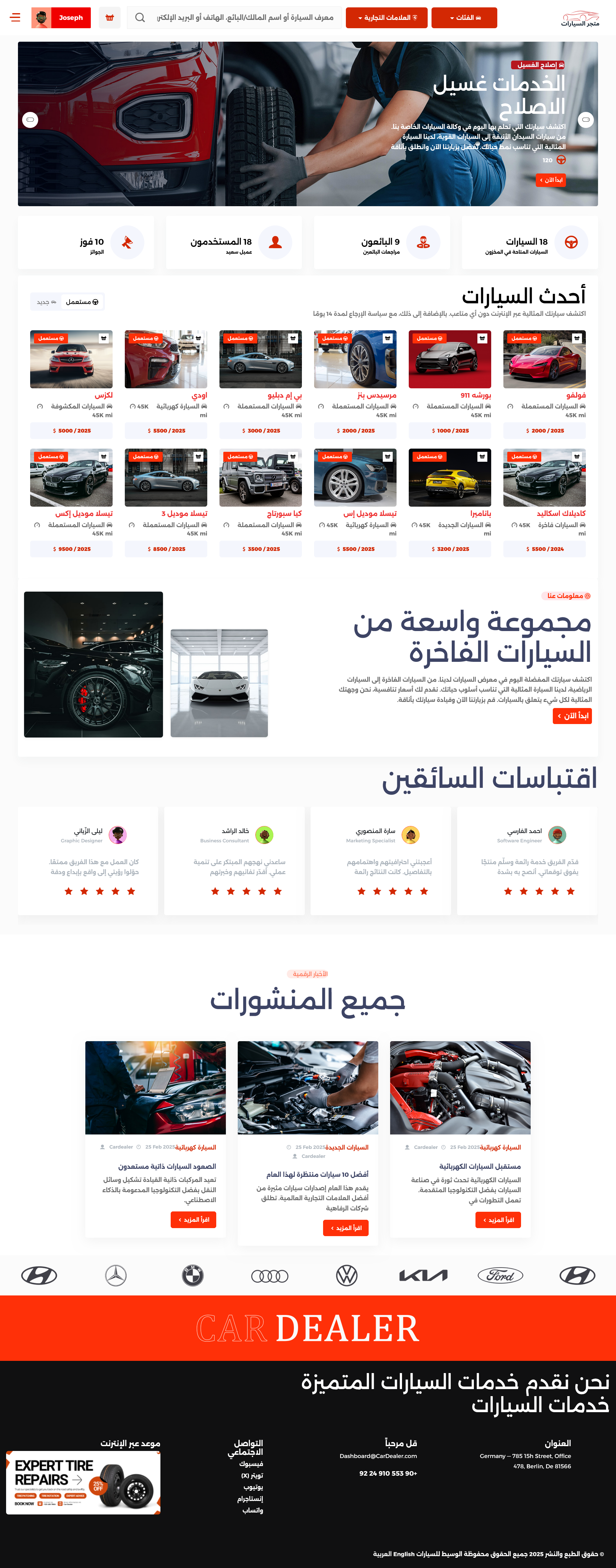
Task: Read more about مستقبل السيارات الكهربائية
Action: coord(498,1220)
